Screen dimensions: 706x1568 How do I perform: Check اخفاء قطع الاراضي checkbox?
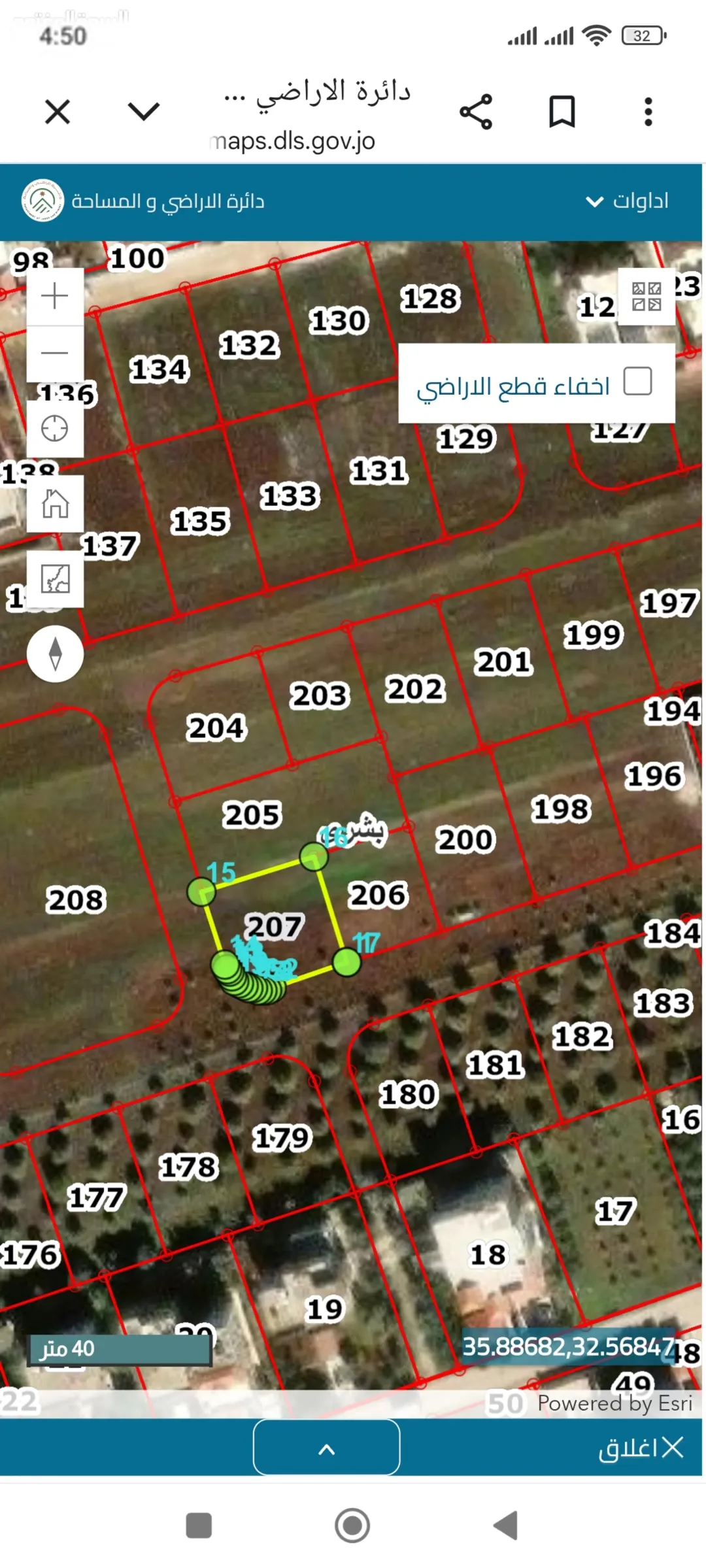point(638,381)
